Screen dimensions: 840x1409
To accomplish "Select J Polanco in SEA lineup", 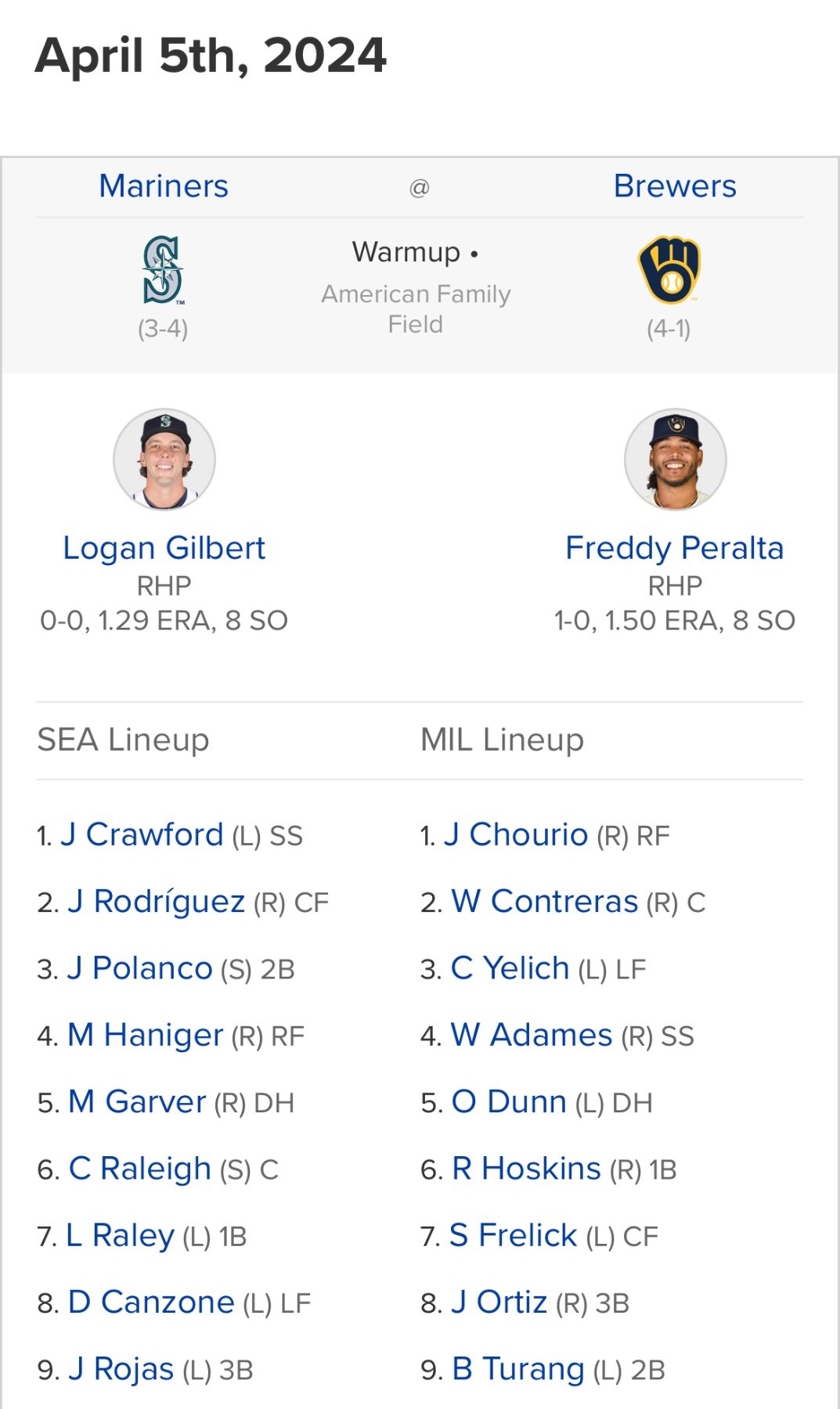I will tap(139, 968).
